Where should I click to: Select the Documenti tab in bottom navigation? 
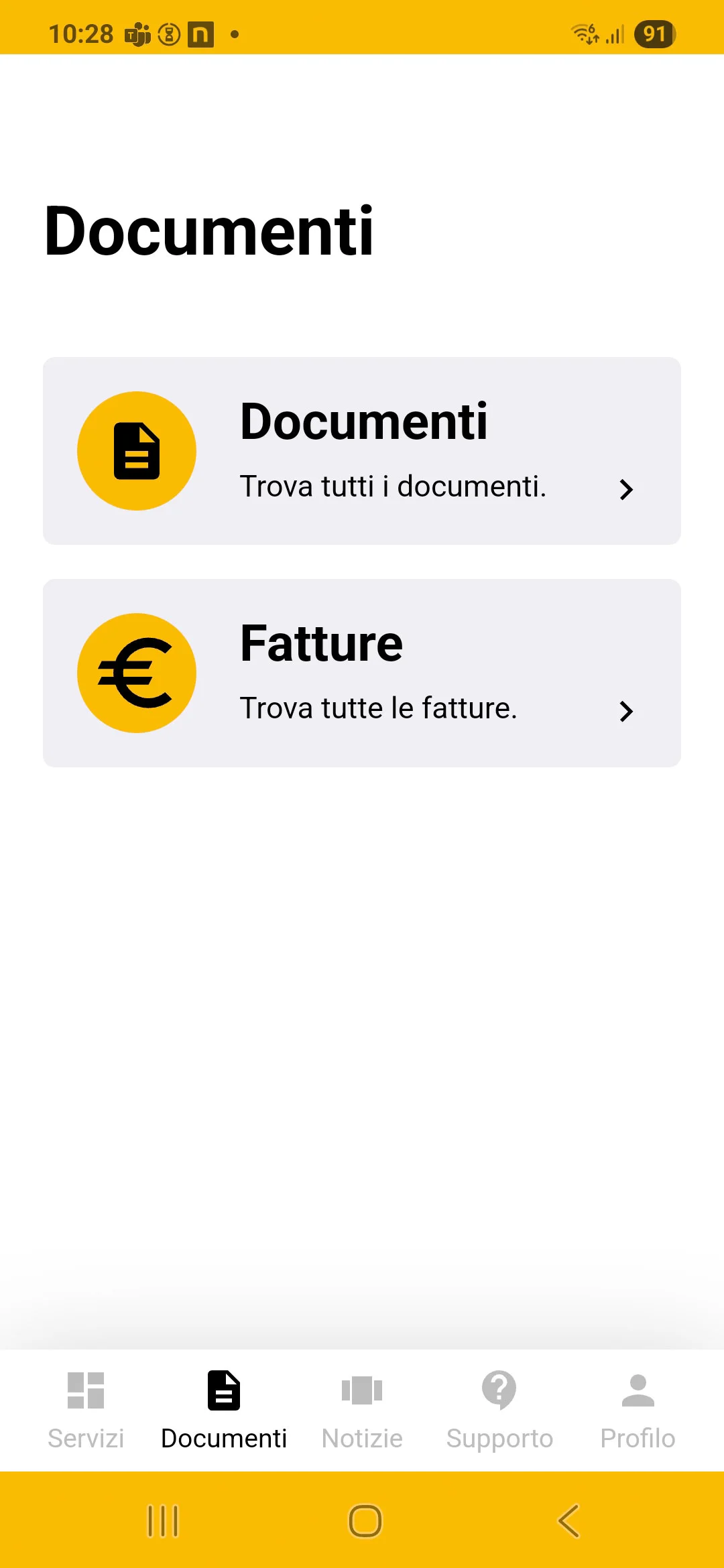point(224,1411)
